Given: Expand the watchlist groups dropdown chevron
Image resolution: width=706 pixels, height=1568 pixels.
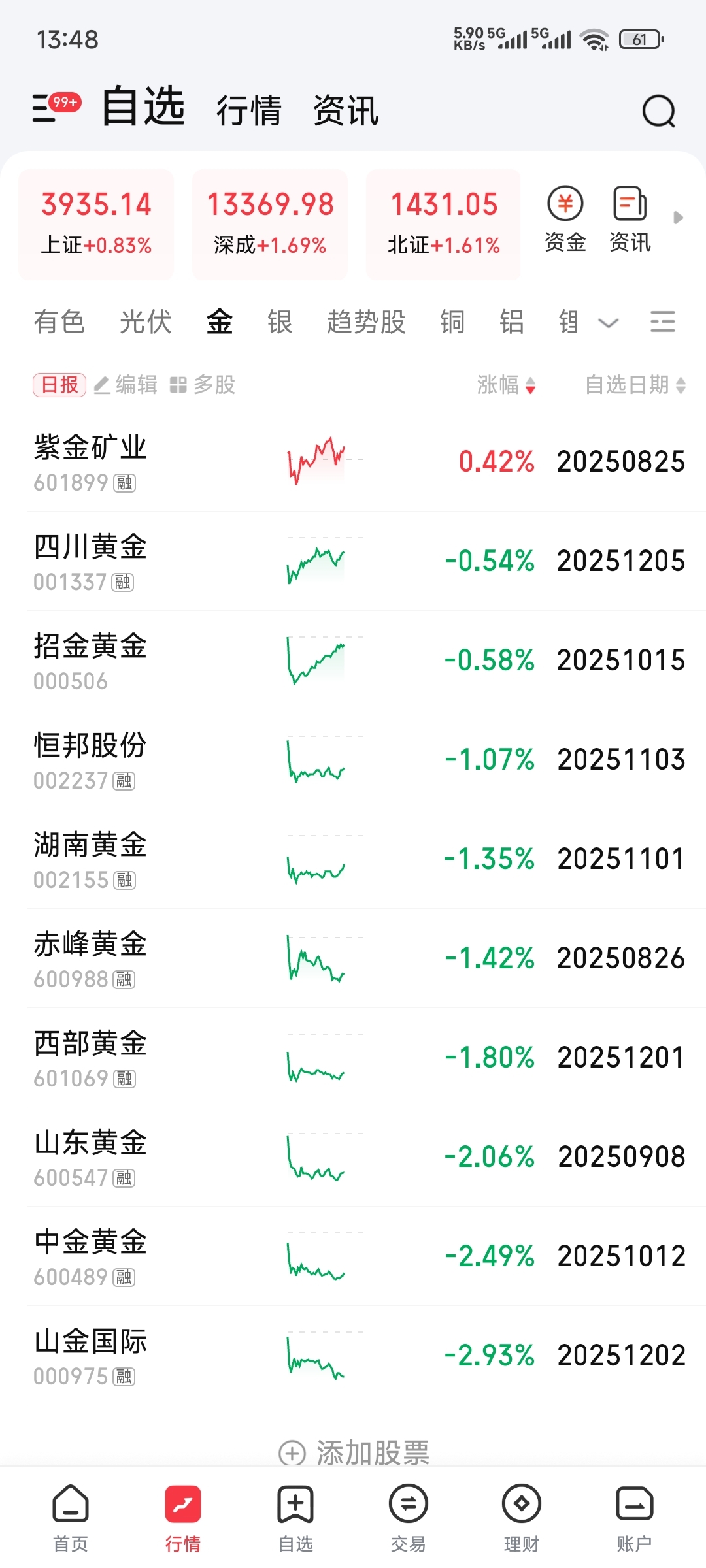Looking at the screenshot, I should [609, 323].
